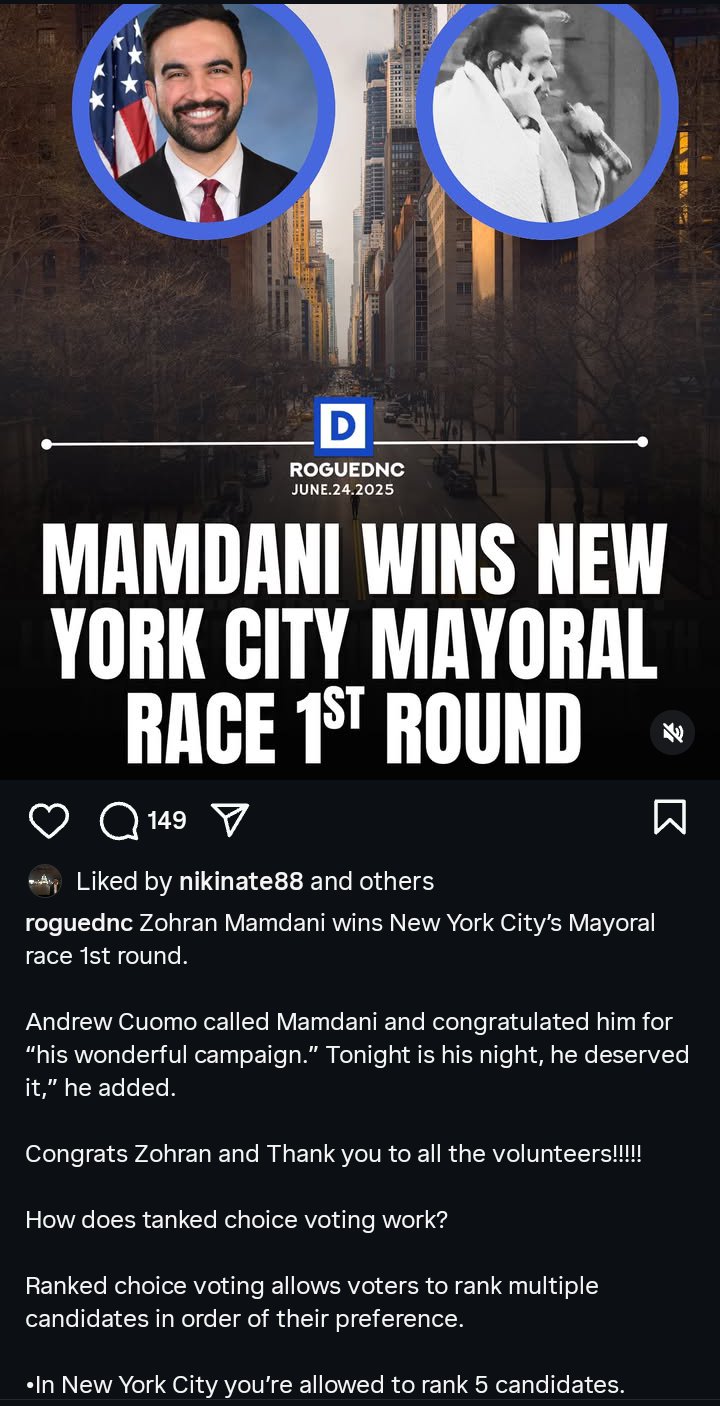Open roguednc profile from caption

[x=78, y=922]
